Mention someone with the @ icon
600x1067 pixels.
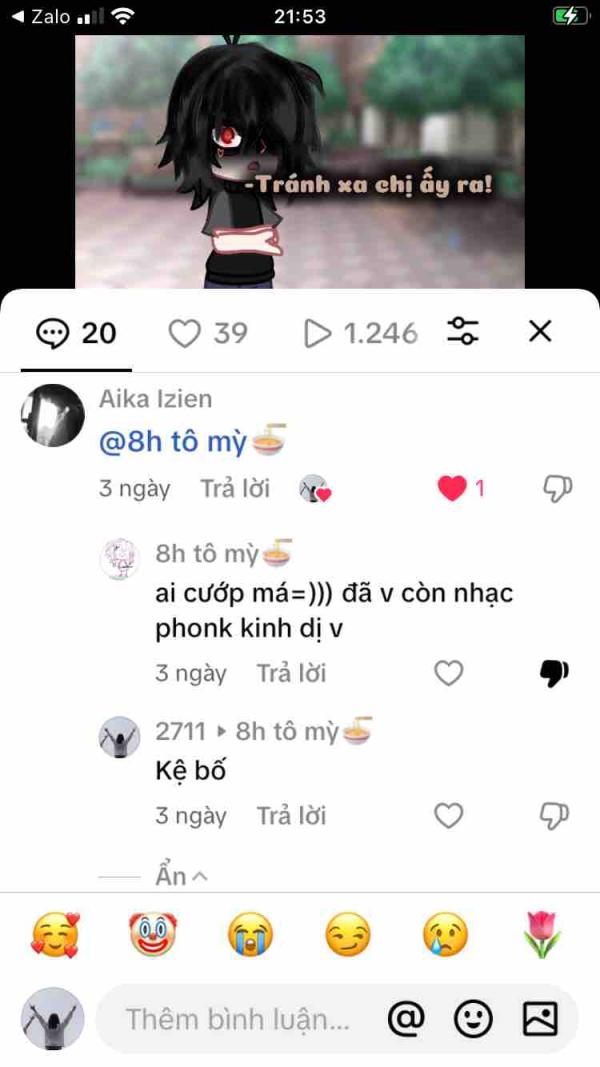tap(406, 1019)
